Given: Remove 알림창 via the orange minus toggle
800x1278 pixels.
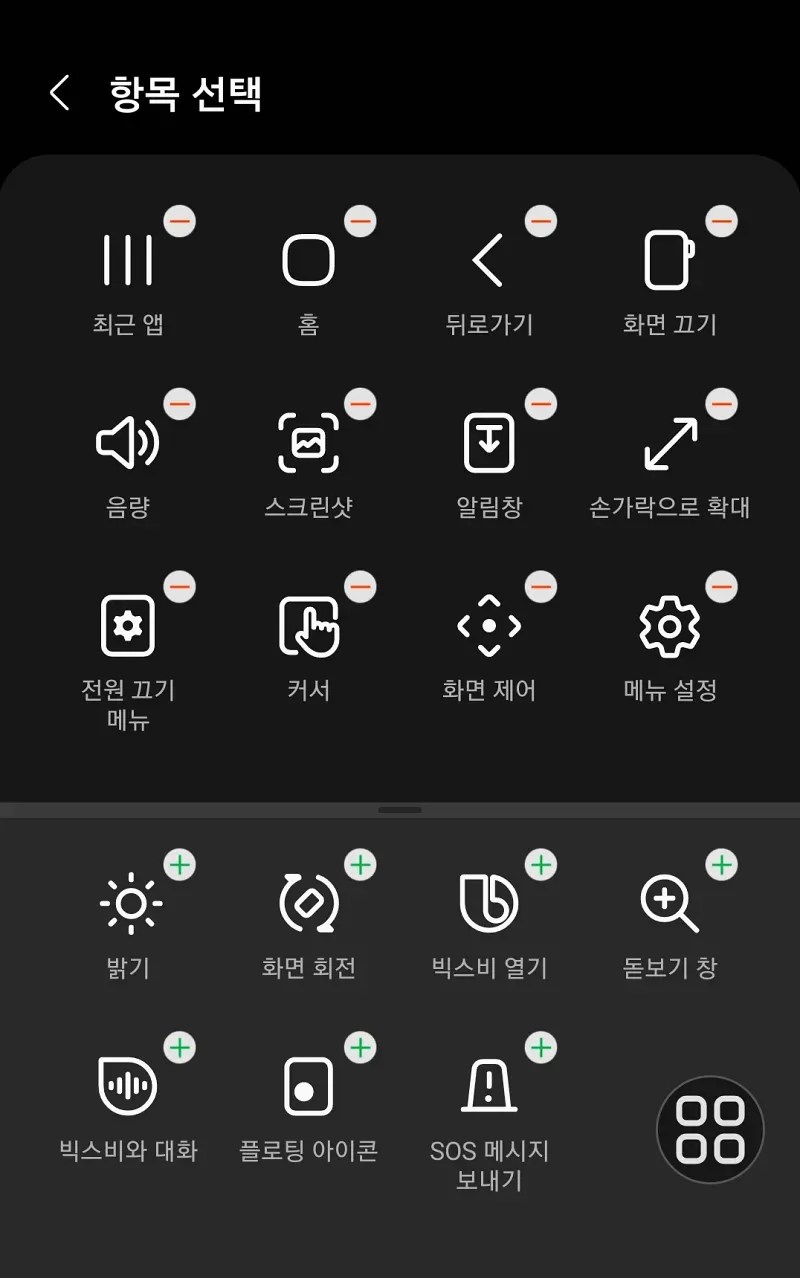Looking at the screenshot, I should coord(539,404).
